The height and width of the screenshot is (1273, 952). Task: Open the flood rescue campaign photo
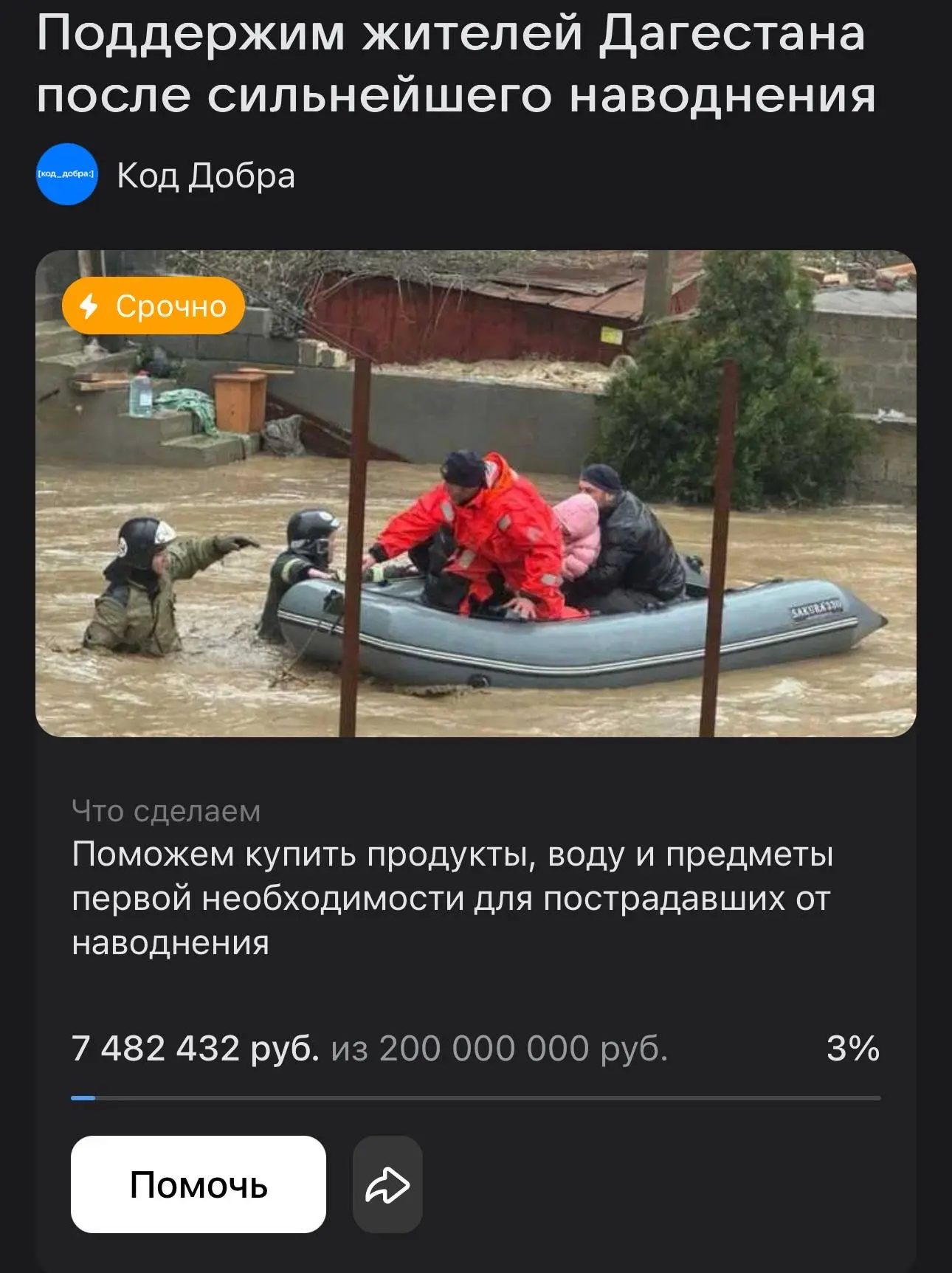(x=475, y=493)
